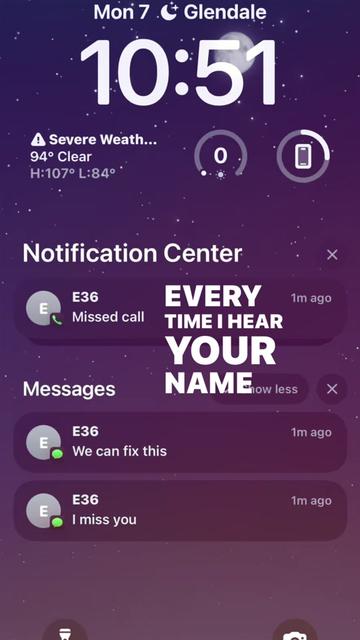Tap Show less for Messages notifications

coord(260,389)
